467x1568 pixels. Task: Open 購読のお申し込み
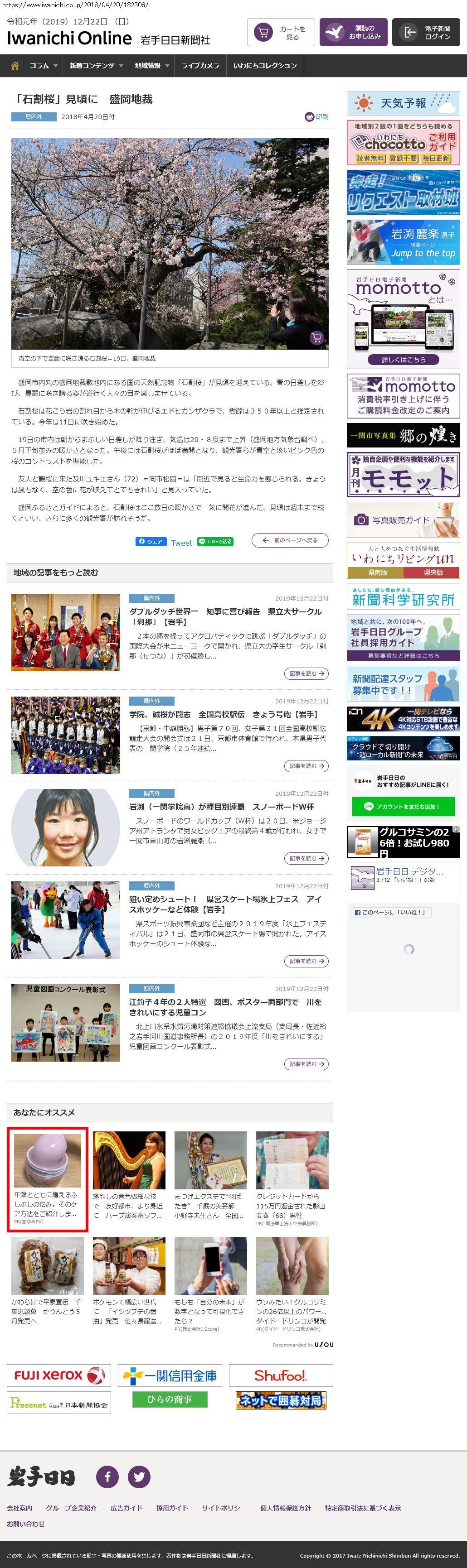pos(353,33)
